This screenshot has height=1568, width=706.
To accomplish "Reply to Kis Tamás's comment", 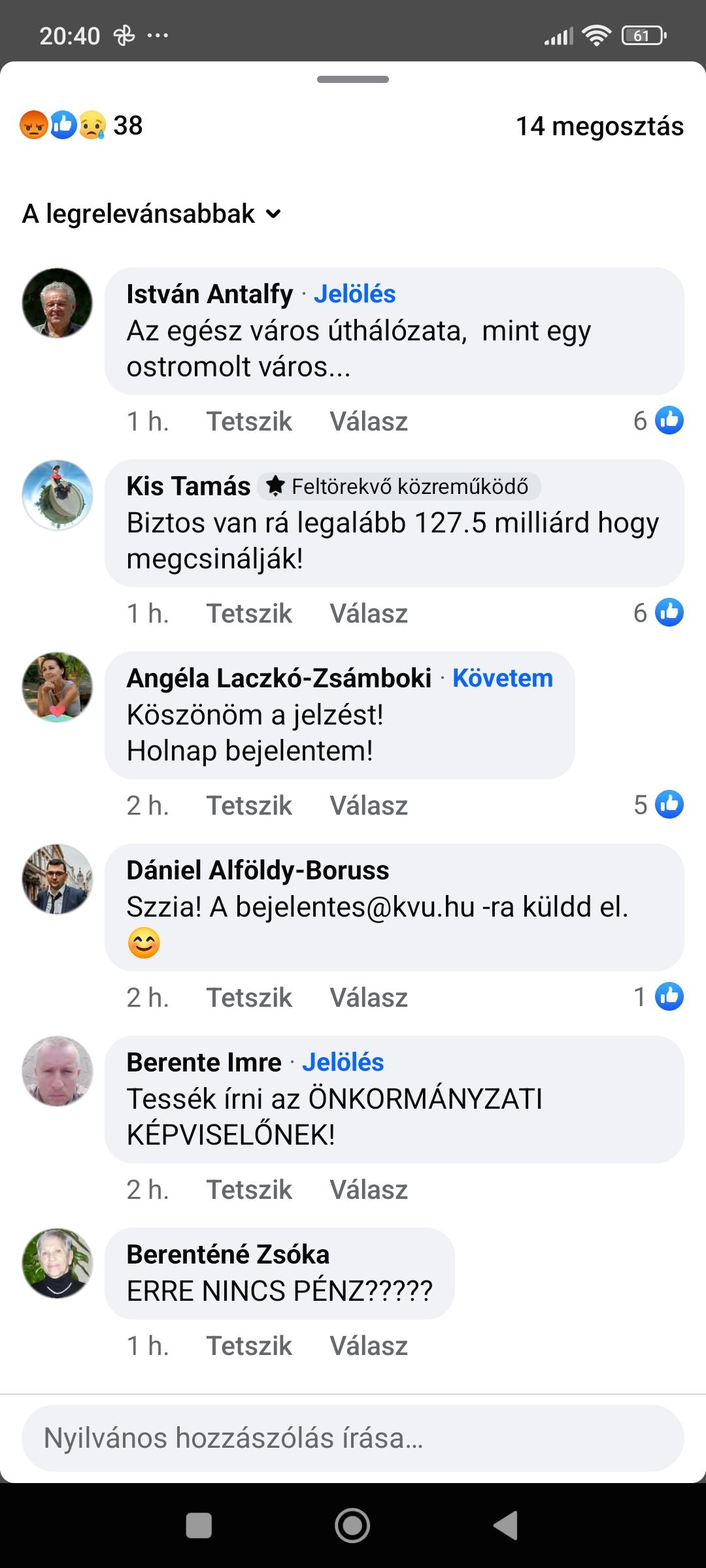I will [369, 613].
